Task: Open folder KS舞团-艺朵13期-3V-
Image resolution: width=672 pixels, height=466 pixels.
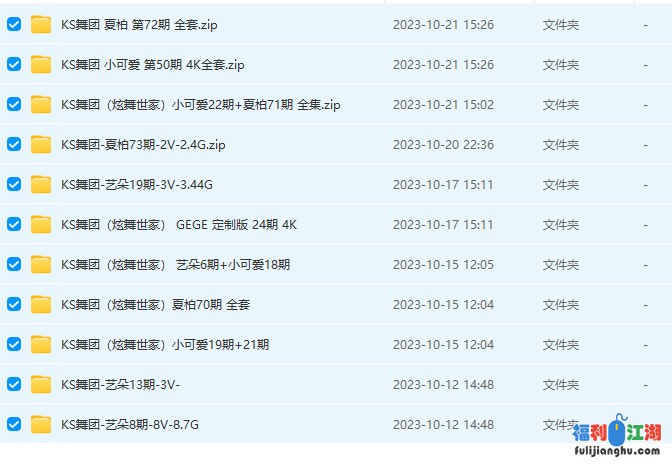Action: click(120, 385)
